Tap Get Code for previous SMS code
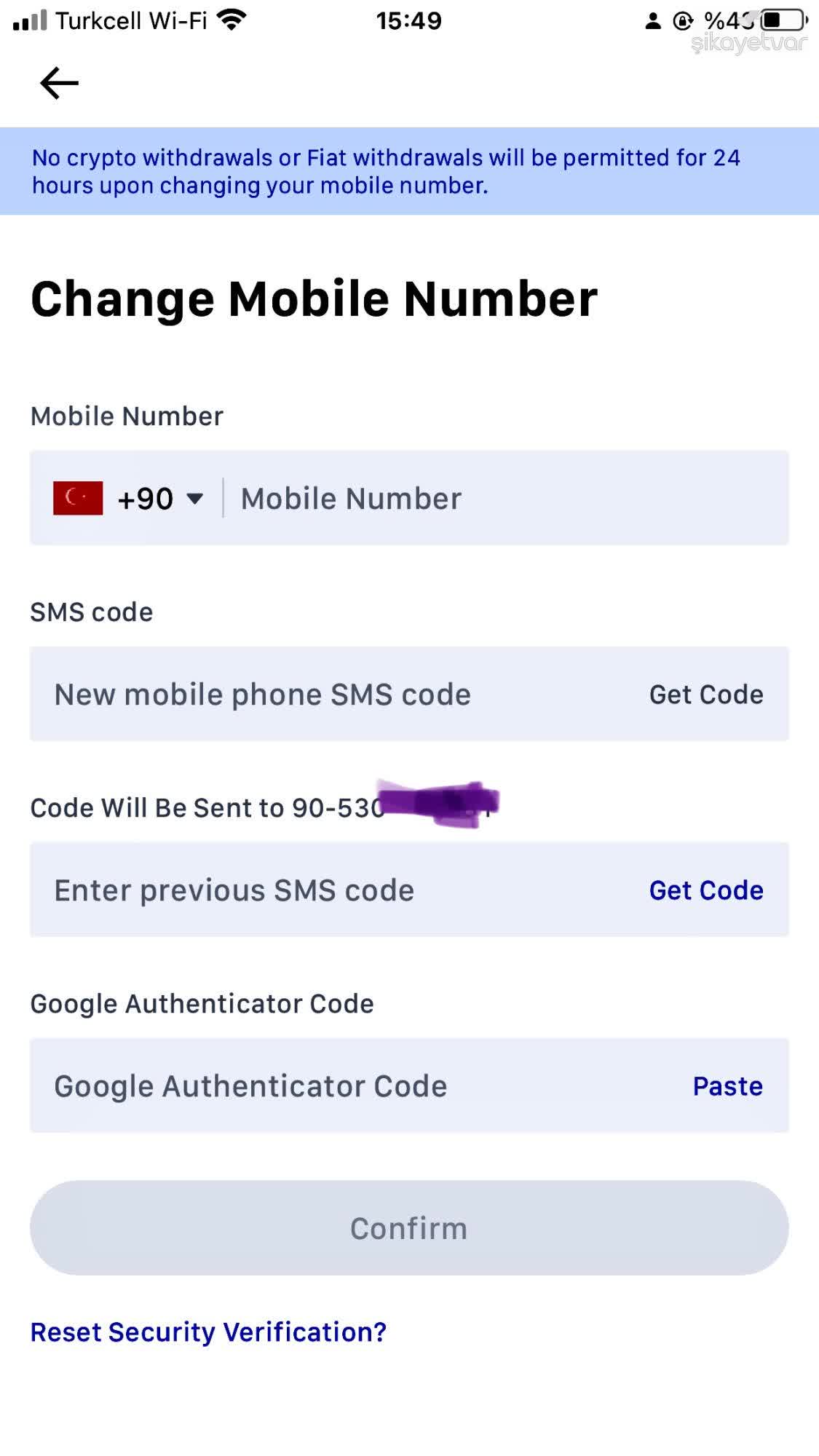 pos(705,890)
